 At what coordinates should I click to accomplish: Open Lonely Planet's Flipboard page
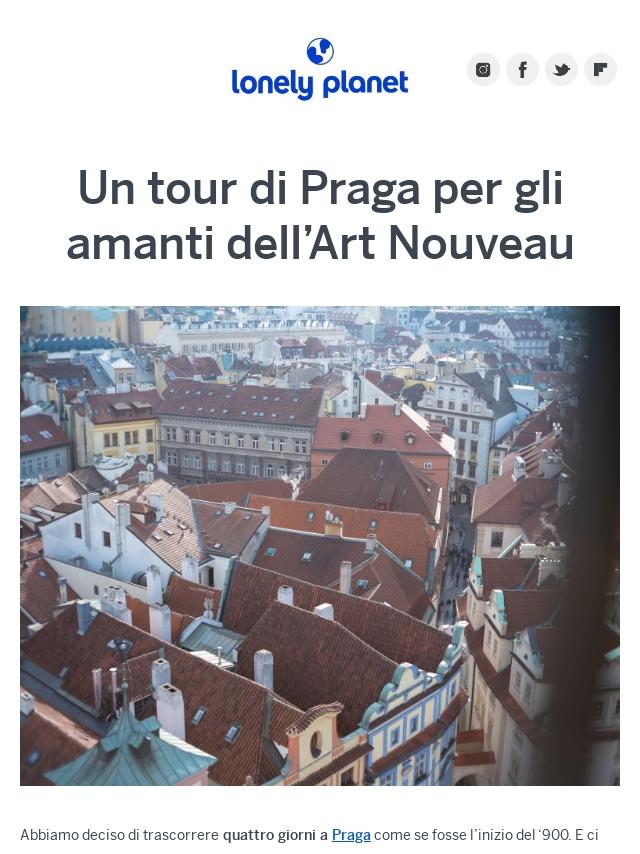[600, 69]
